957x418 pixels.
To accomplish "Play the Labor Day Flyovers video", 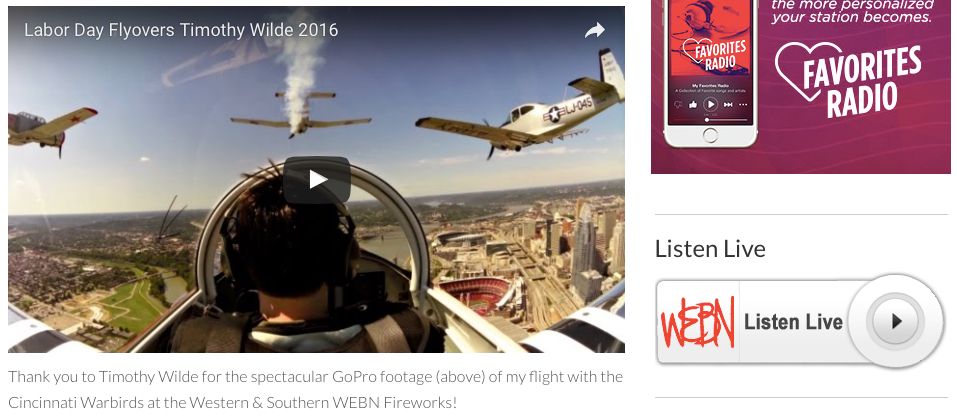I will (x=316, y=180).
